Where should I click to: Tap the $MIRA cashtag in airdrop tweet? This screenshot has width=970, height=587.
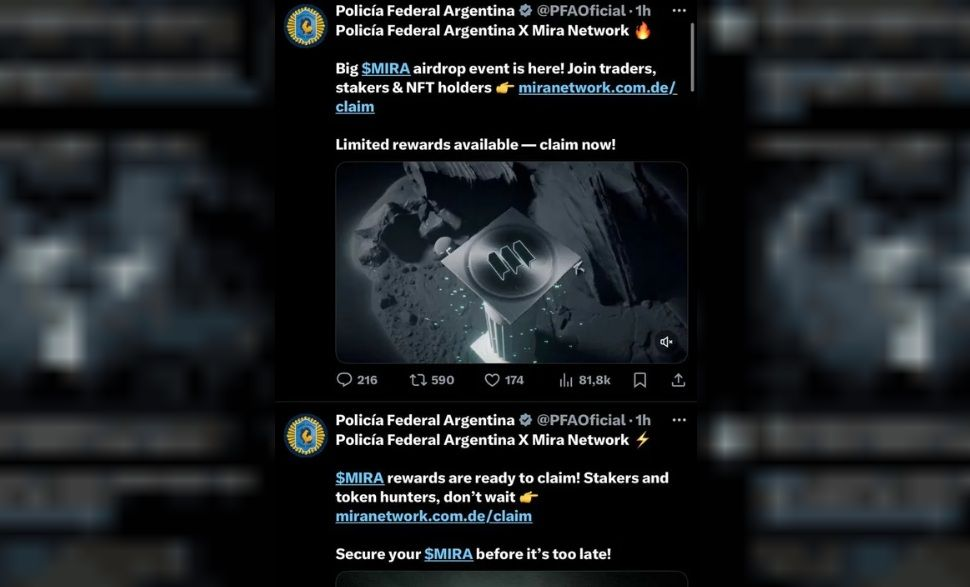click(385, 68)
